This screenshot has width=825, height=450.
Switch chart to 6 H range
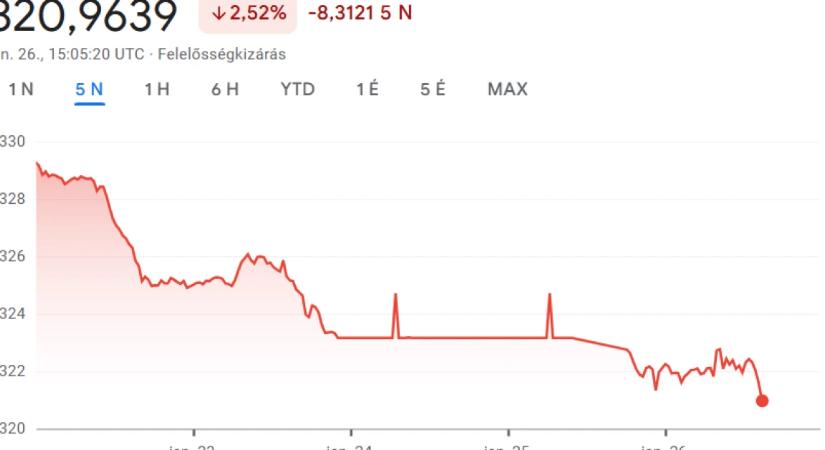pos(225,90)
